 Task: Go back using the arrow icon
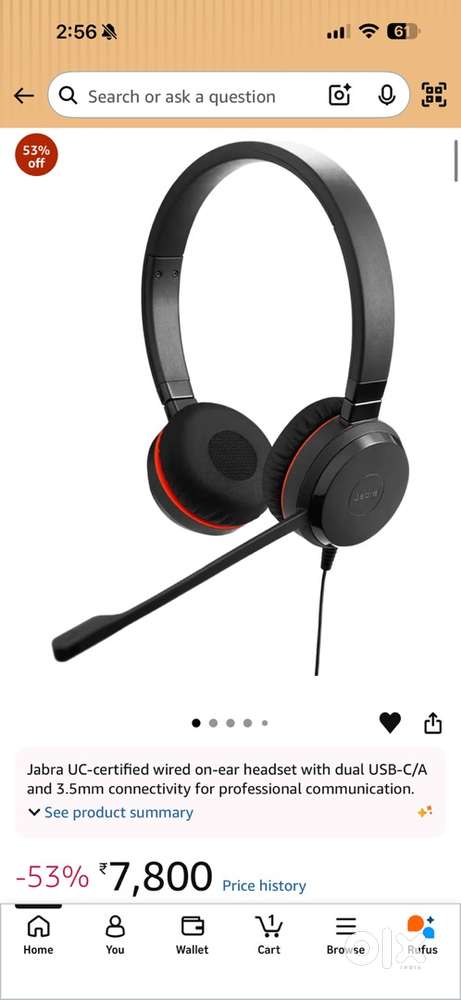tap(24, 96)
